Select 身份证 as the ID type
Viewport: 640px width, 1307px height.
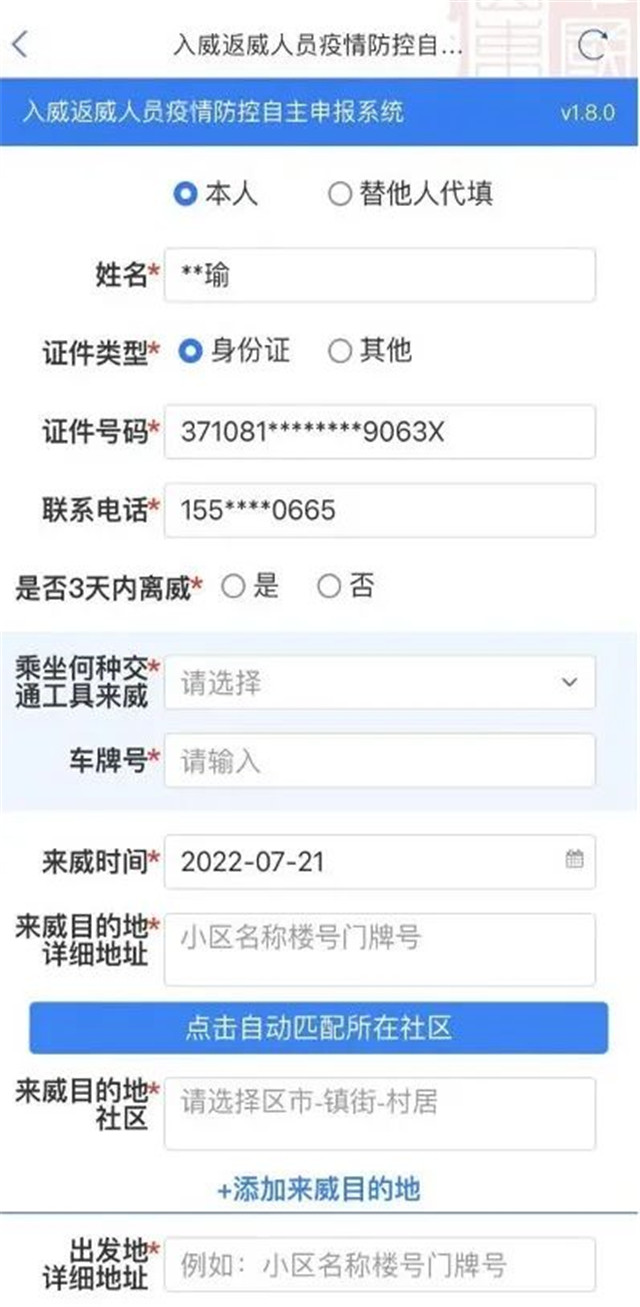(x=234, y=351)
